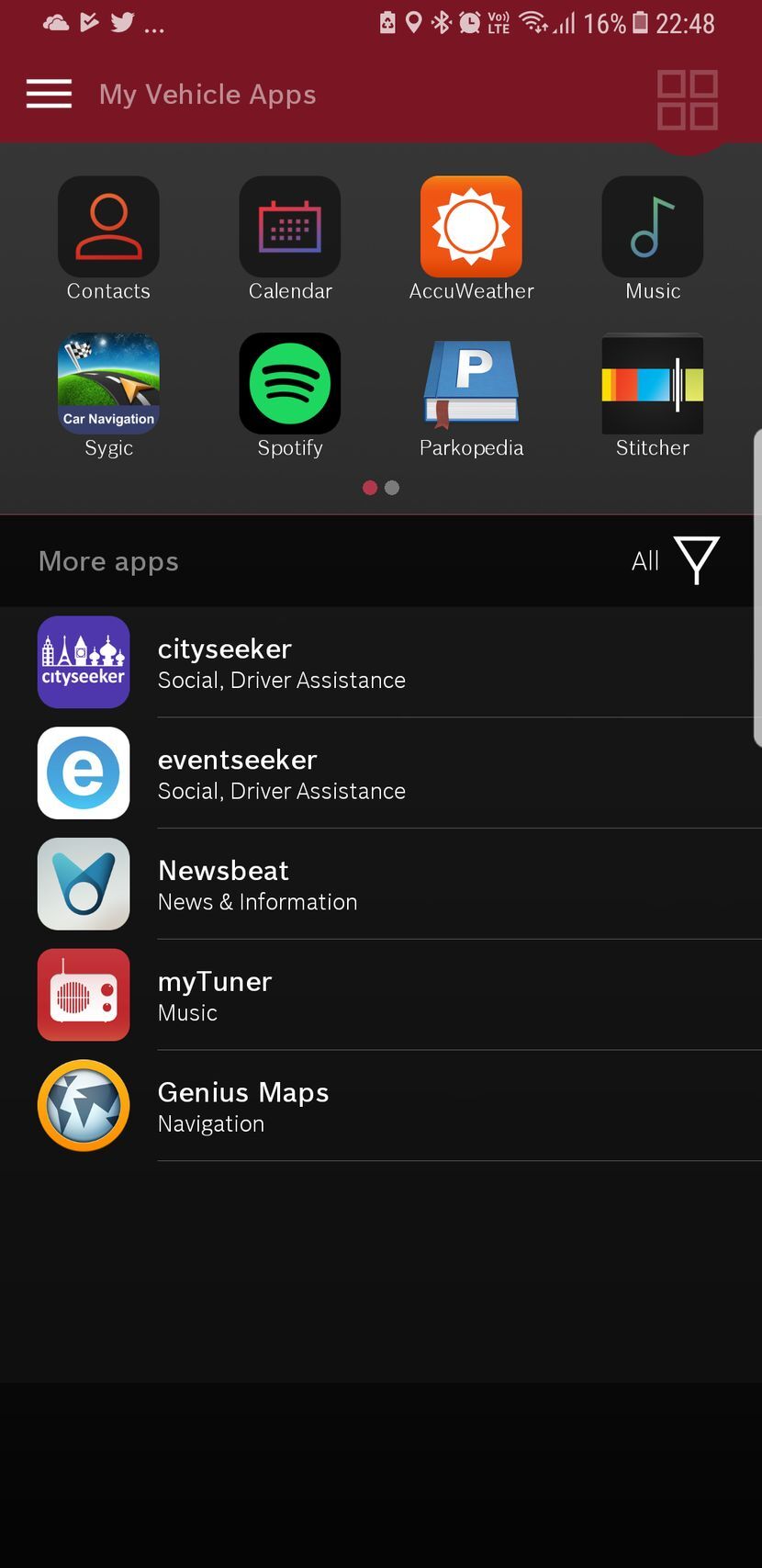This screenshot has height=1568, width=762.
Task: Go to the second apps page dot
Action: click(392, 488)
